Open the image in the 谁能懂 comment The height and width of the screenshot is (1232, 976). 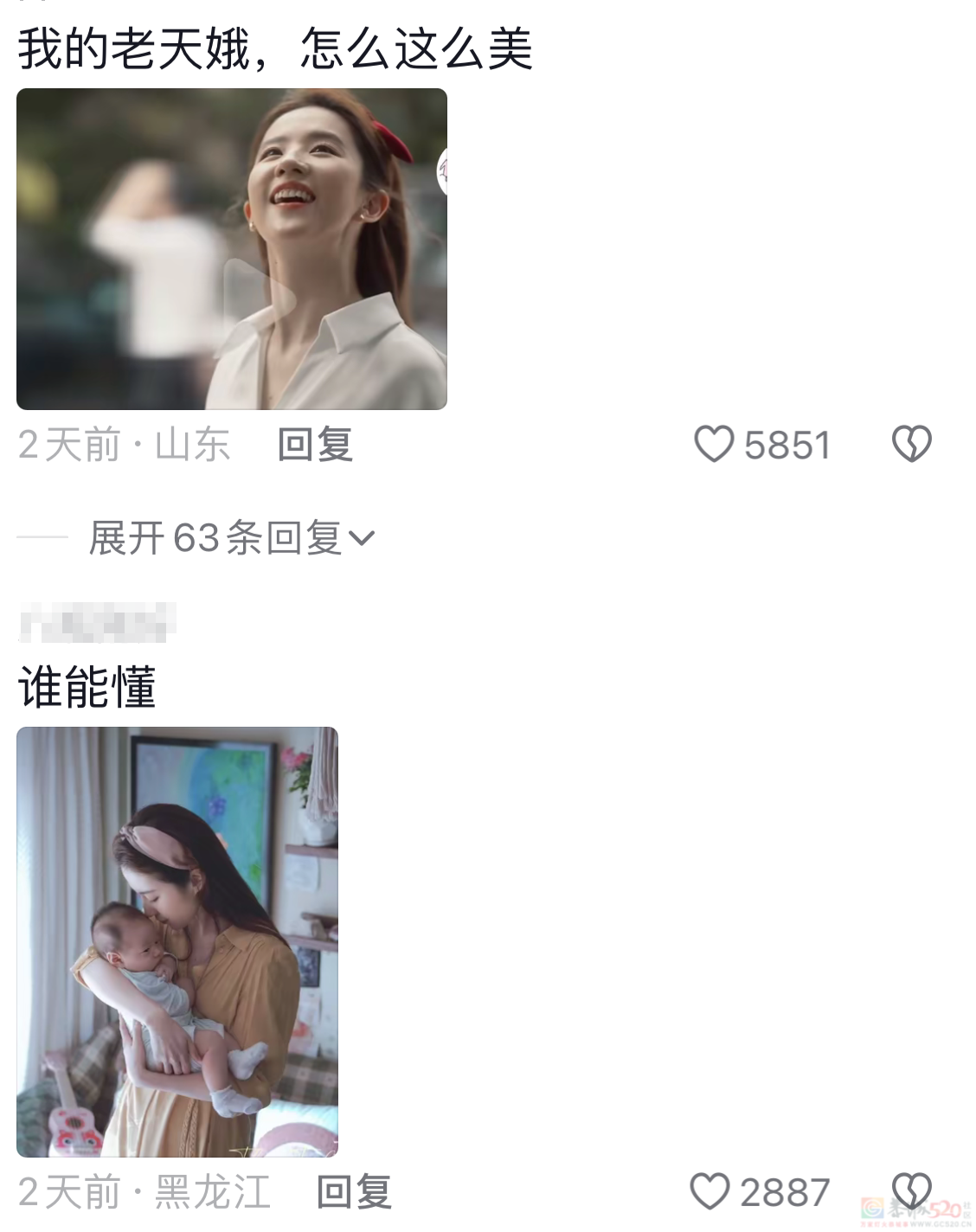tap(177, 941)
